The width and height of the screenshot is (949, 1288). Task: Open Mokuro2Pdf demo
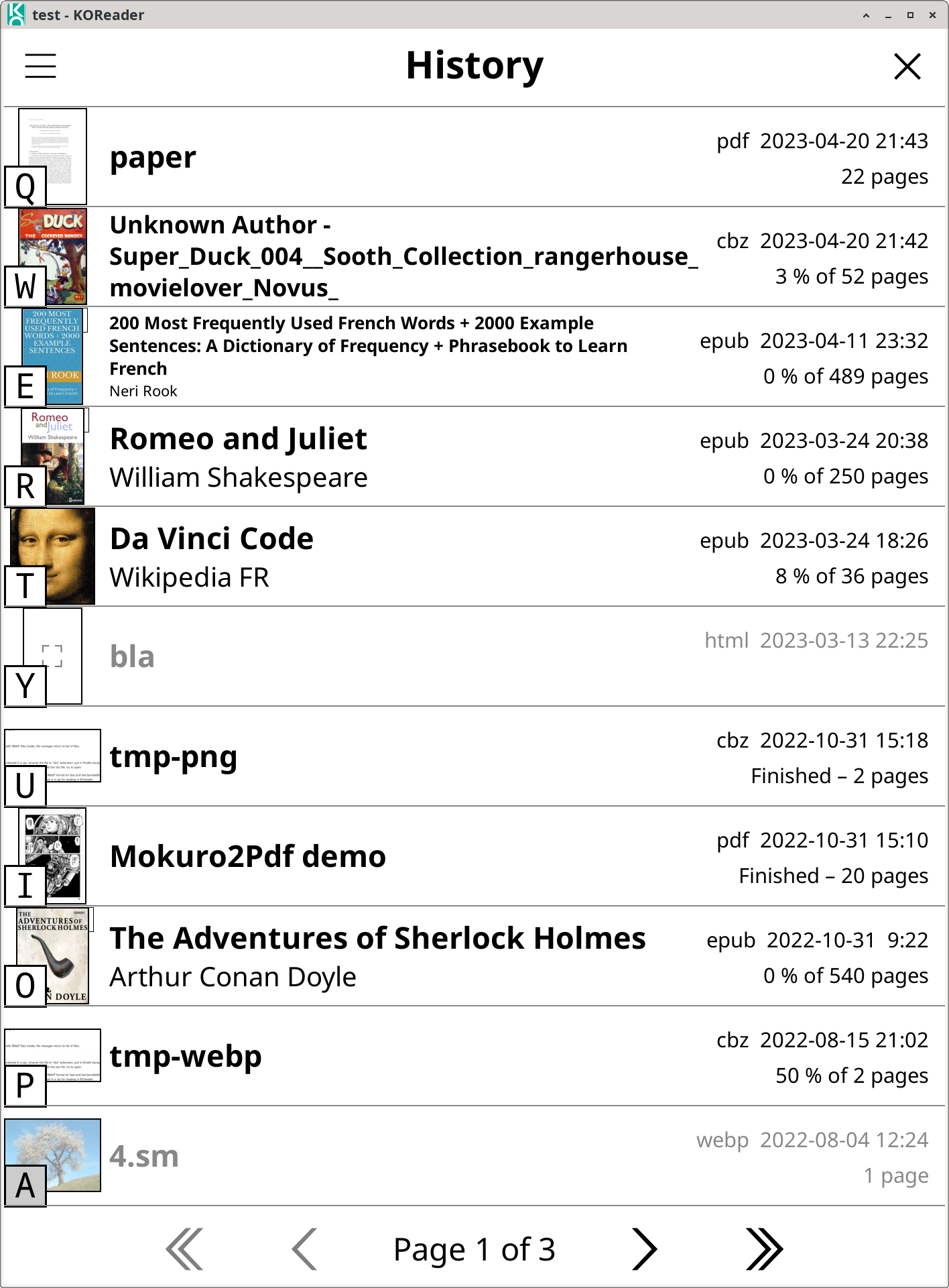coord(402,856)
